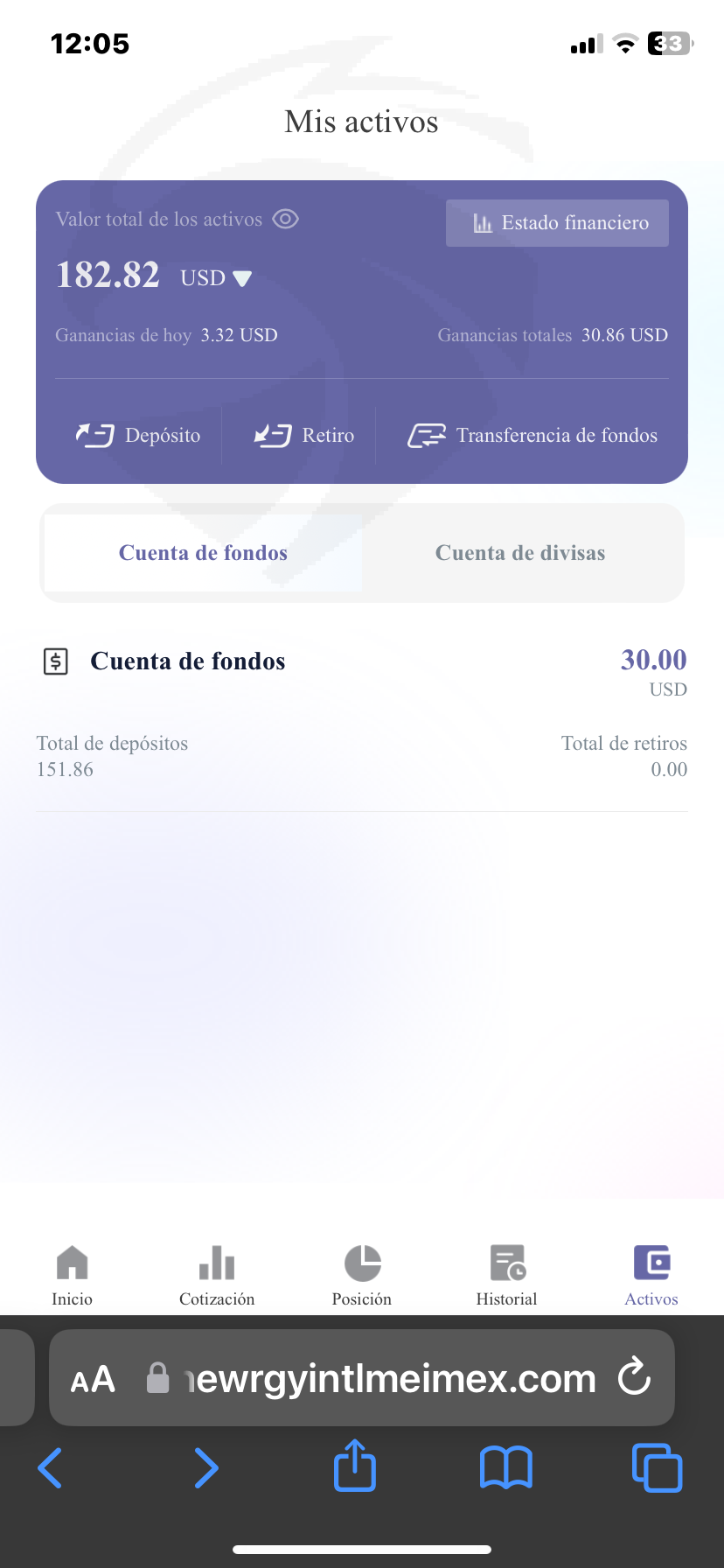
Task: View the Historial tab
Action: [x=506, y=1276]
